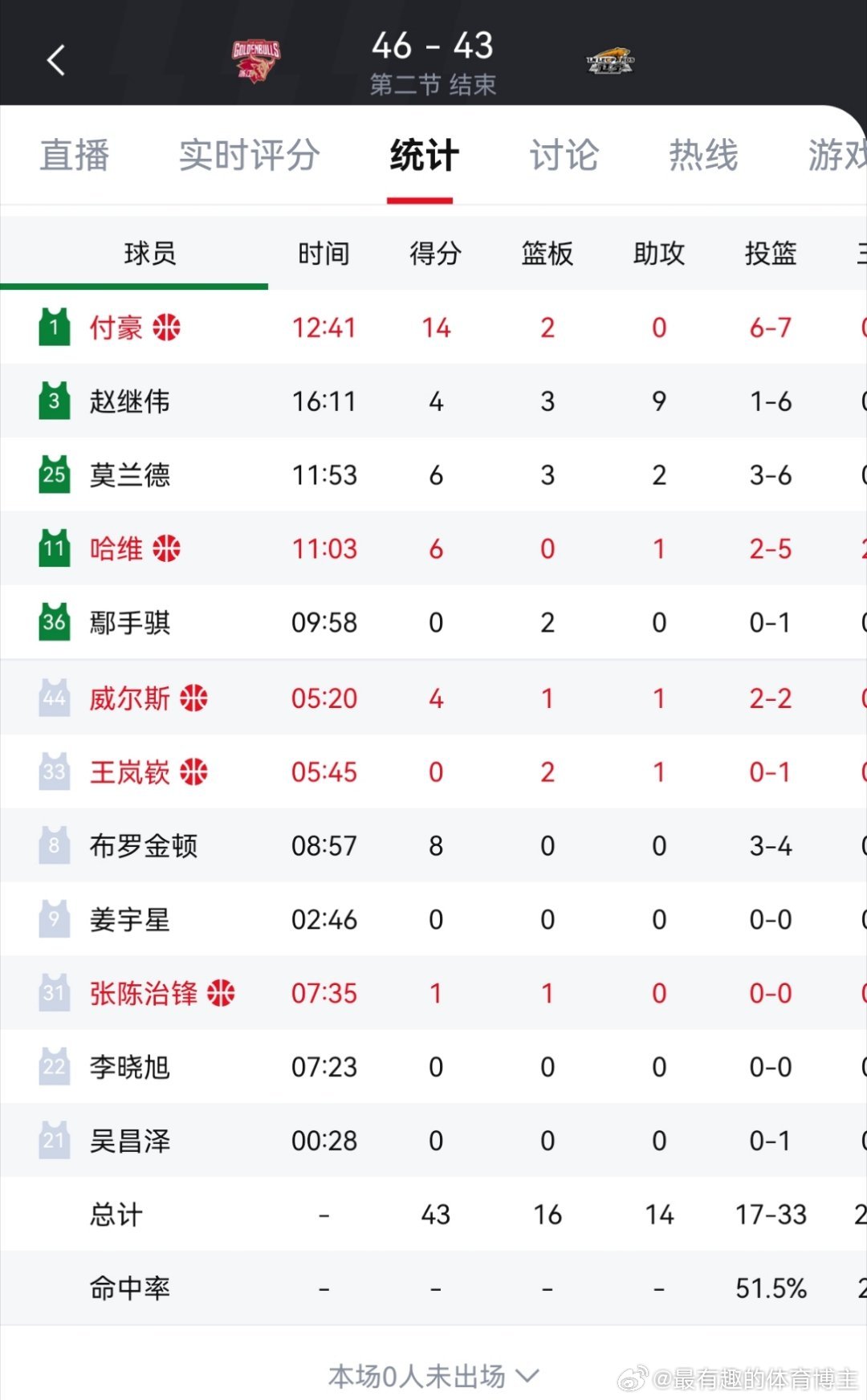Select the 讨论 tab
Screen dimensions: 867x1400
pos(564,156)
